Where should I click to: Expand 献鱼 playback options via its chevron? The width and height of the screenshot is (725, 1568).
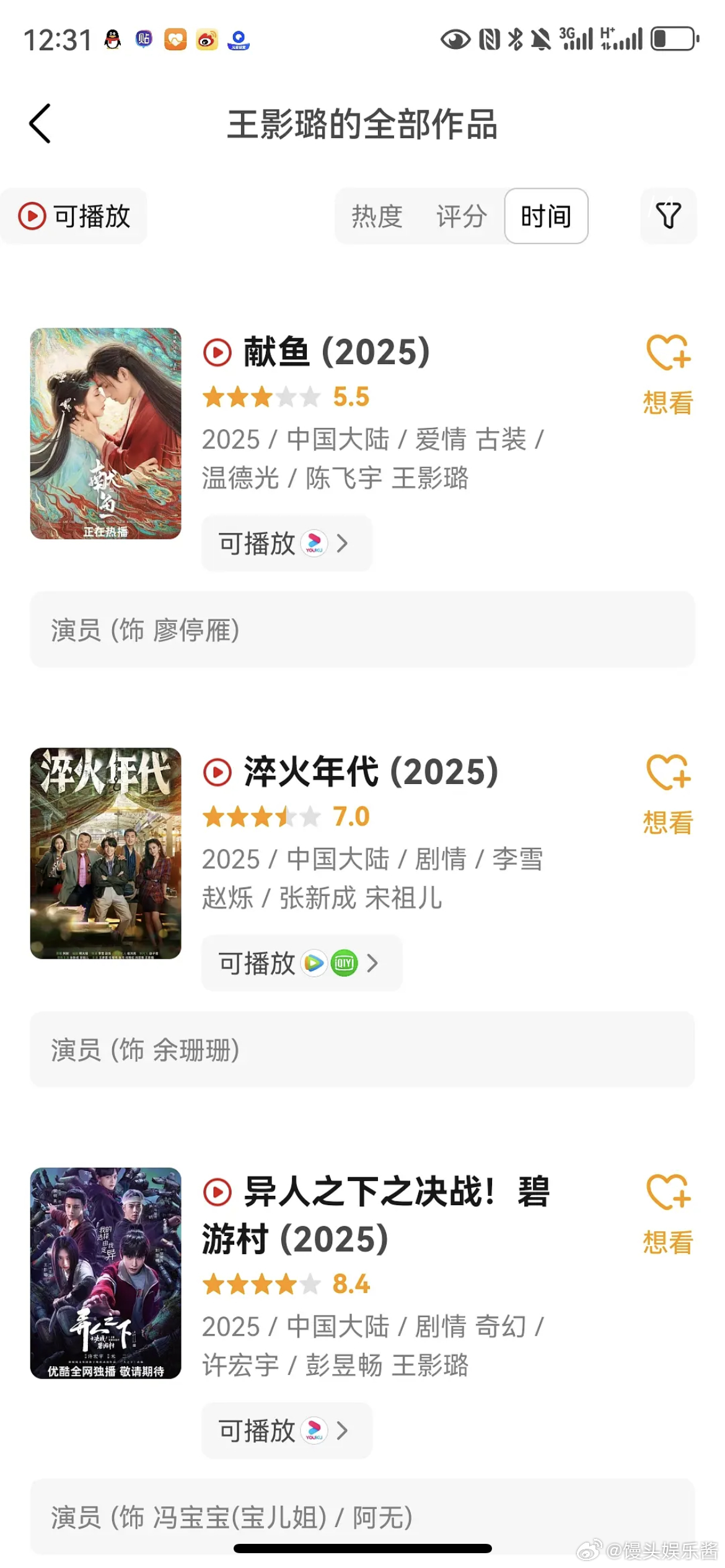(x=343, y=543)
